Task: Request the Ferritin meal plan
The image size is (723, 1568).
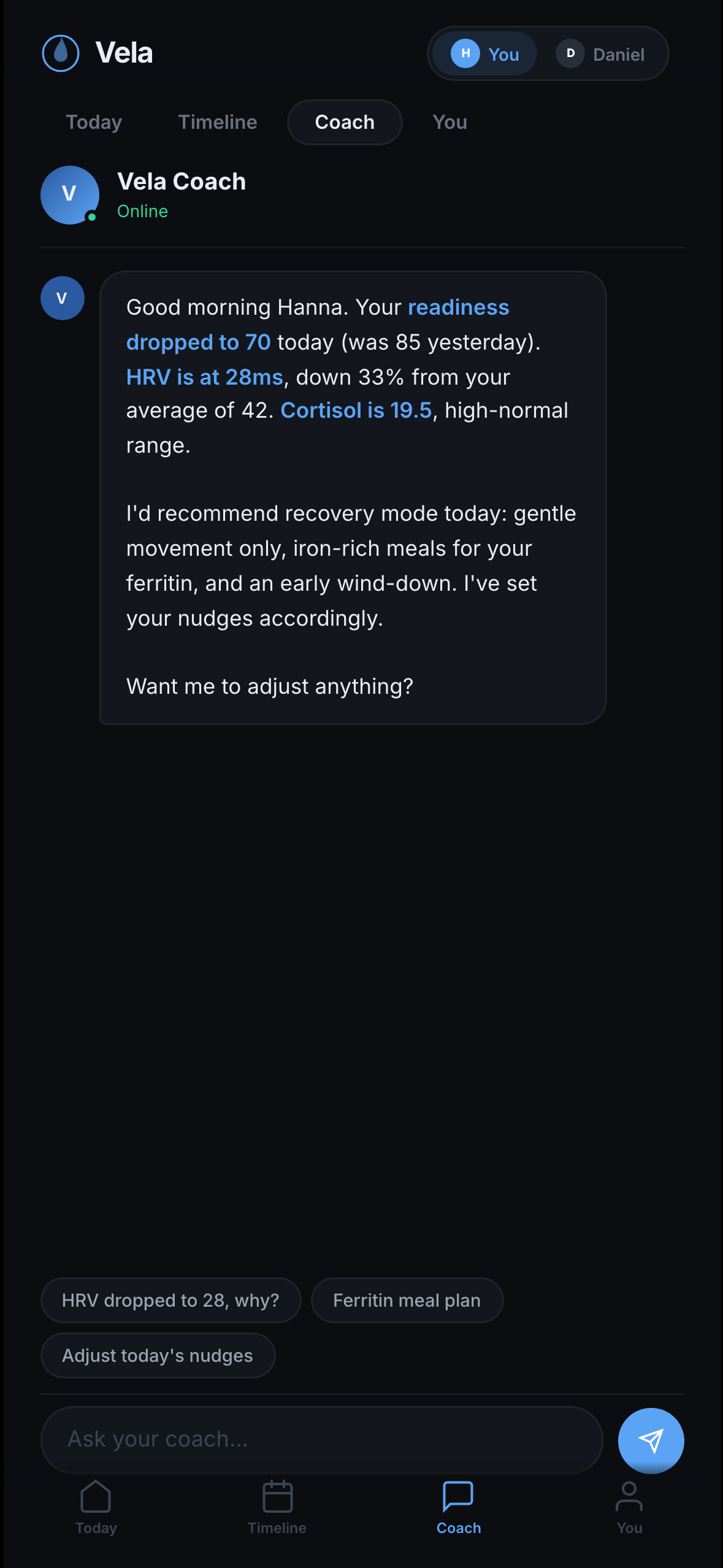Action: click(407, 1300)
